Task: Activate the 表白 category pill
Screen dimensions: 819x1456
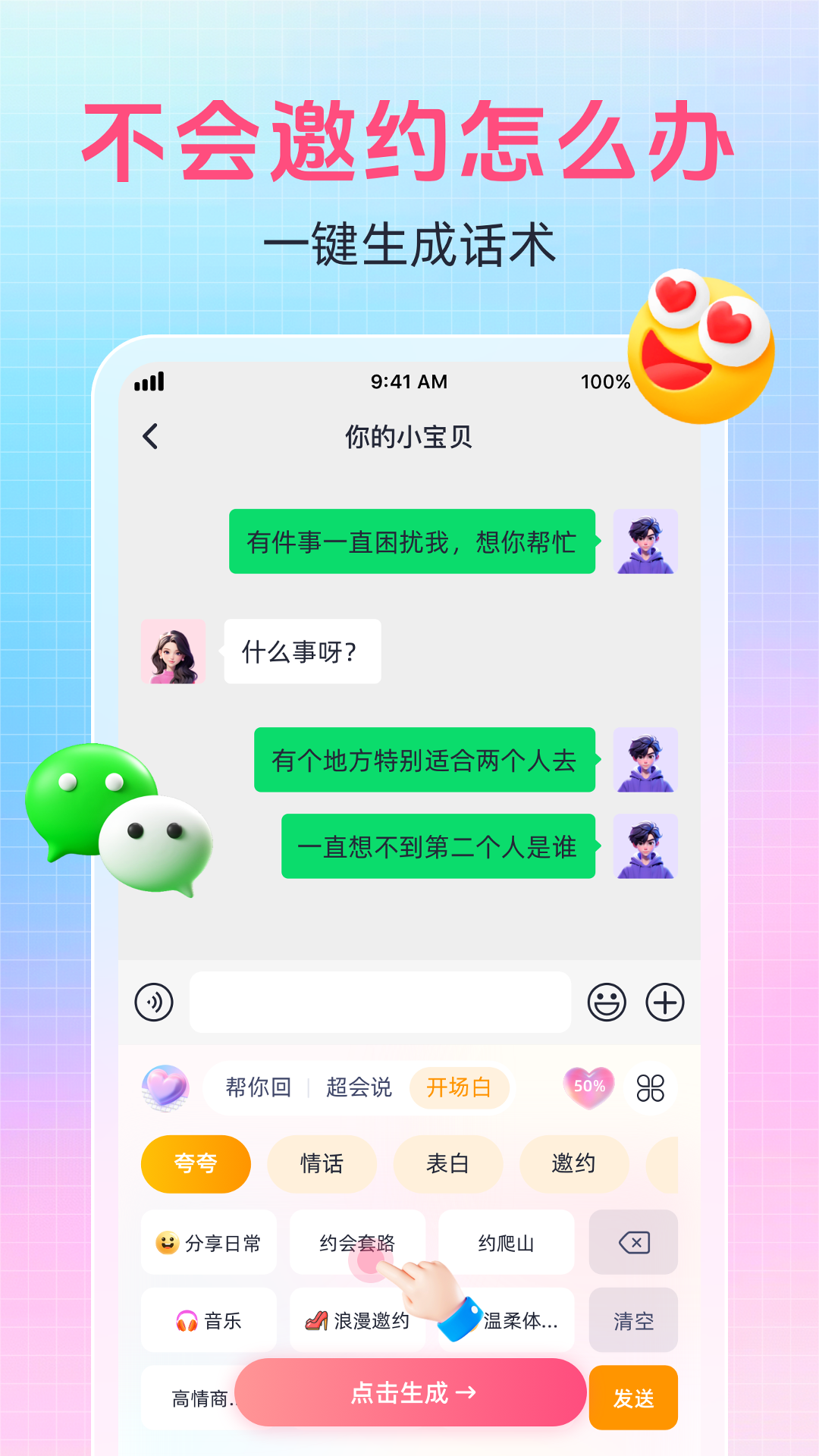Action: (x=448, y=1164)
